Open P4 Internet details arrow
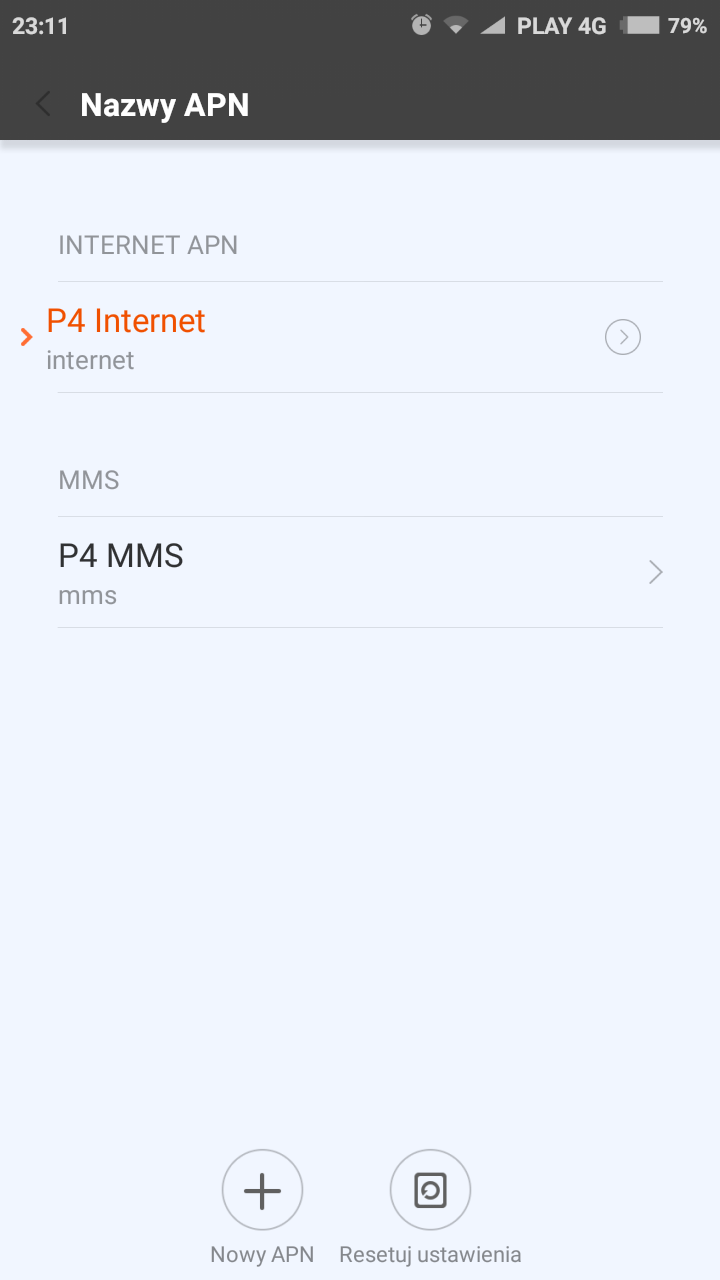The width and height of the screenshot is (720, 1280). pos(623,338)
